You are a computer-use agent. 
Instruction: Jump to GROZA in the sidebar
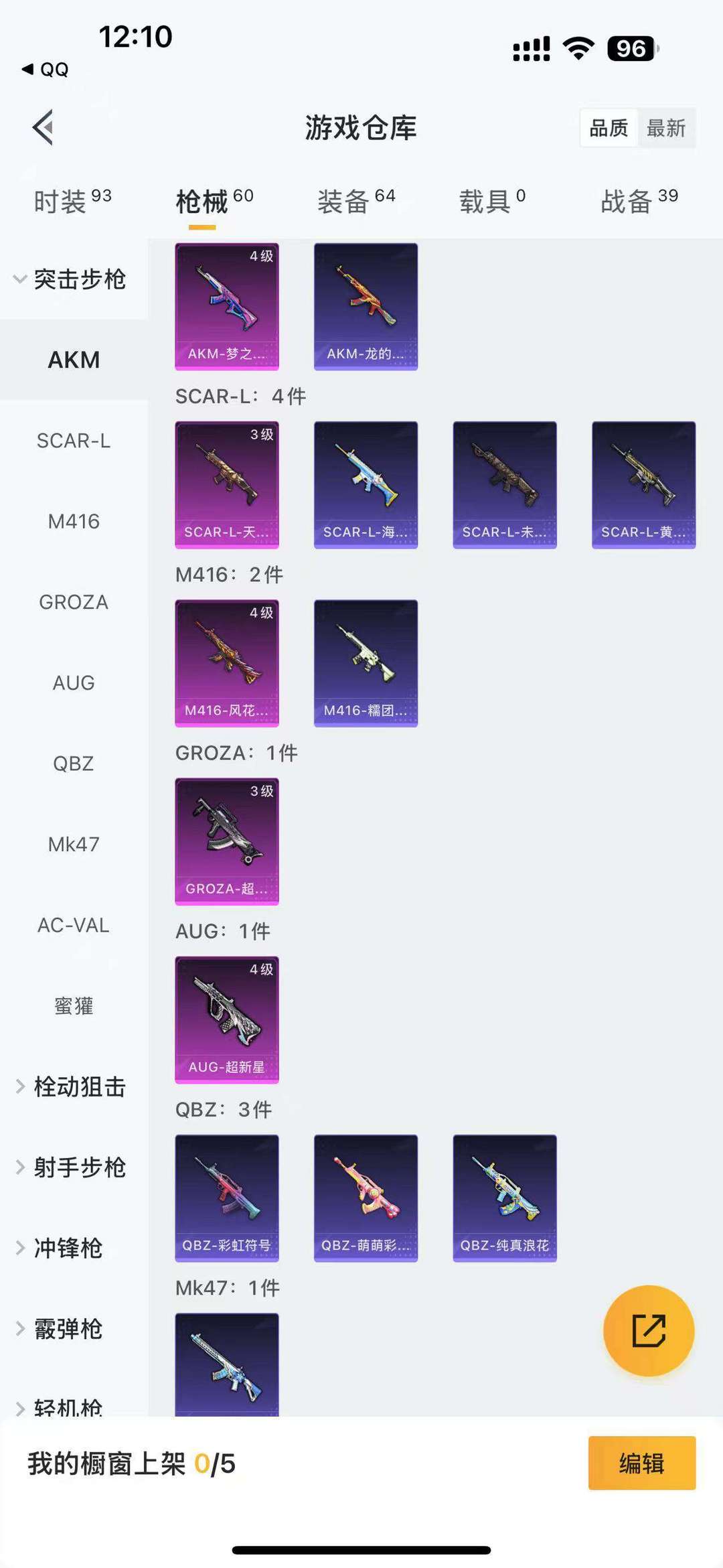click(74, 602)
